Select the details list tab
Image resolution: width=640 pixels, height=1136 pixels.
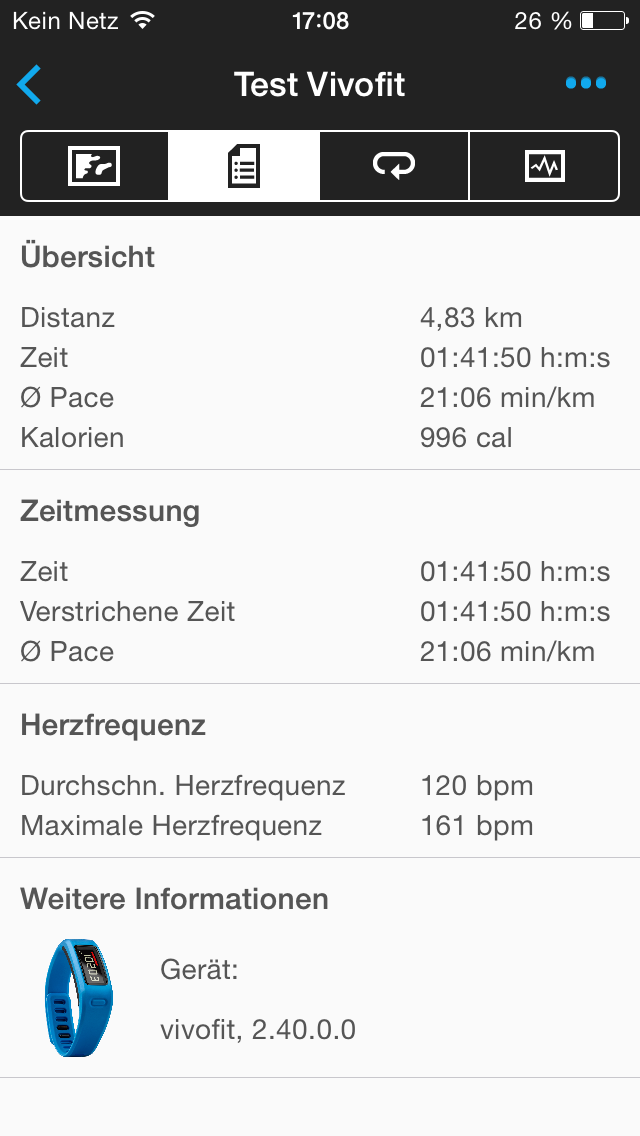click(x=244, y=166)
